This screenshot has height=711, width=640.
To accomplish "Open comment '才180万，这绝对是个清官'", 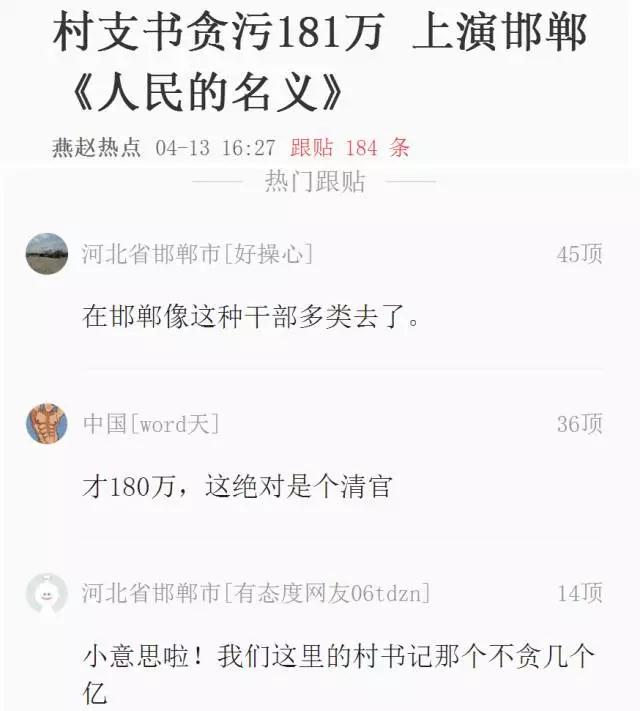I will coord(238,487).
